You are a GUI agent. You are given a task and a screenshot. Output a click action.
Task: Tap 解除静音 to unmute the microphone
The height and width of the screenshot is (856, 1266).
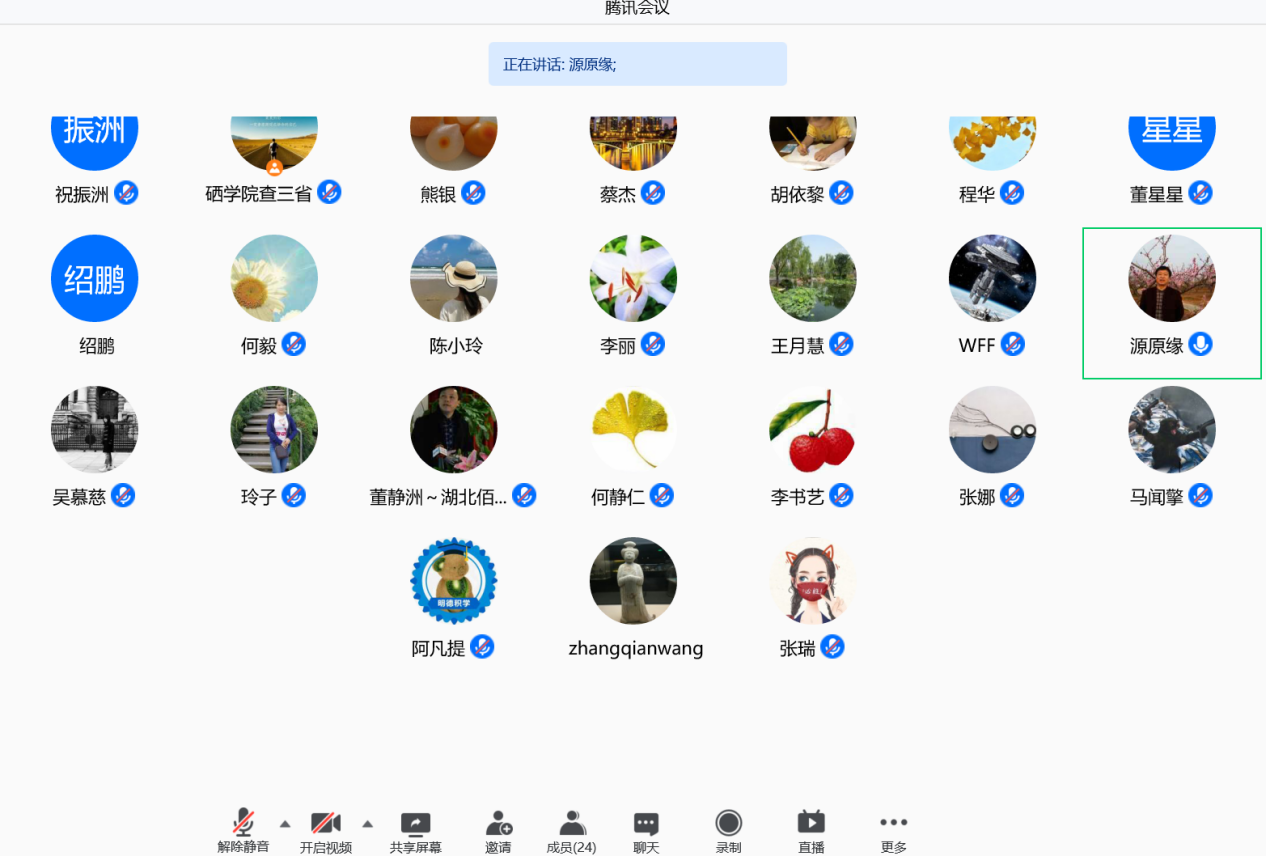[243, 830]
